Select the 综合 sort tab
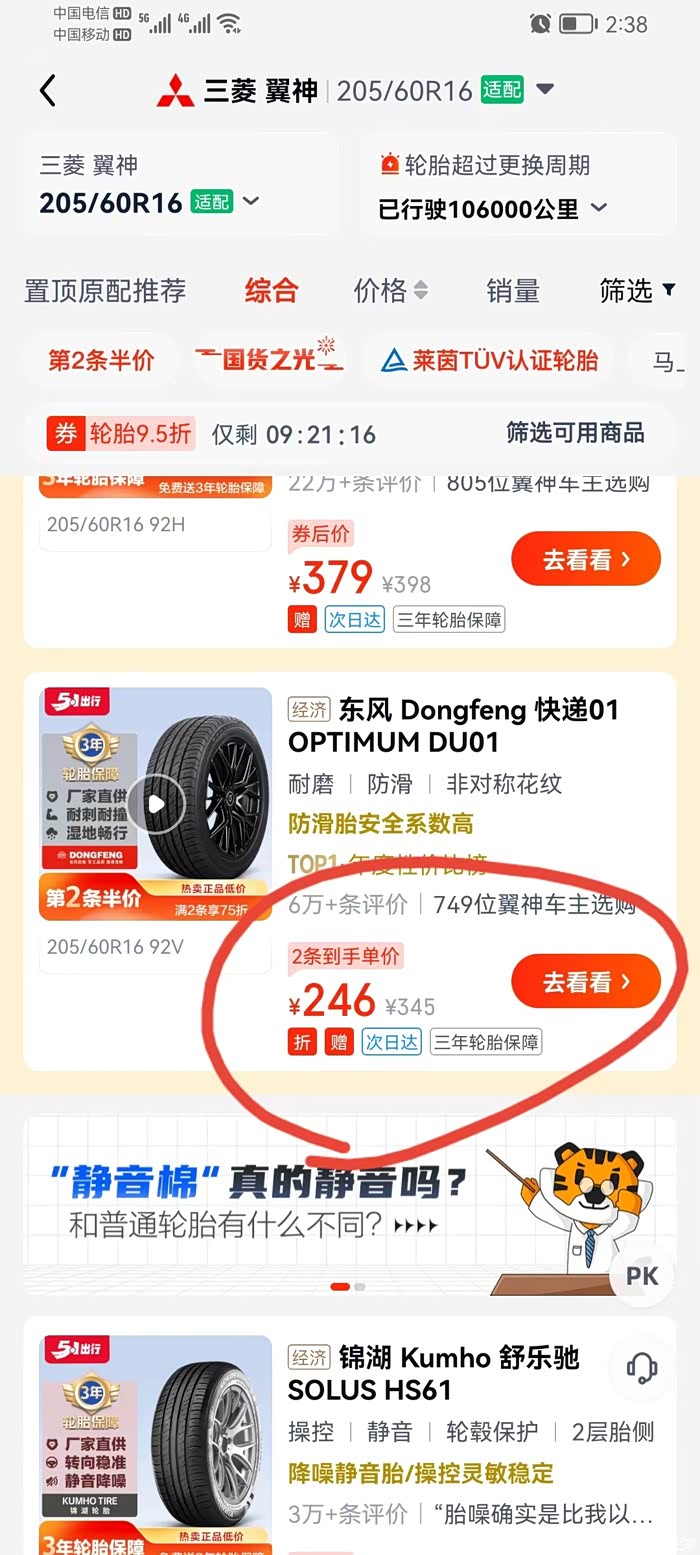Screen dimensions: 700x1555 pos(271,291)
